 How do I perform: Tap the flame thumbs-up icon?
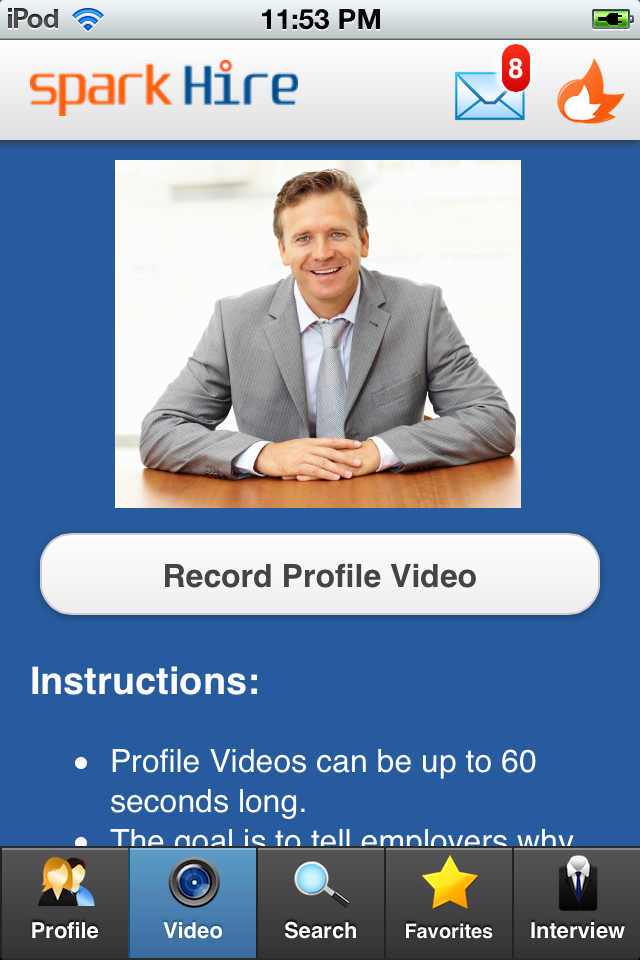point(589,93)
